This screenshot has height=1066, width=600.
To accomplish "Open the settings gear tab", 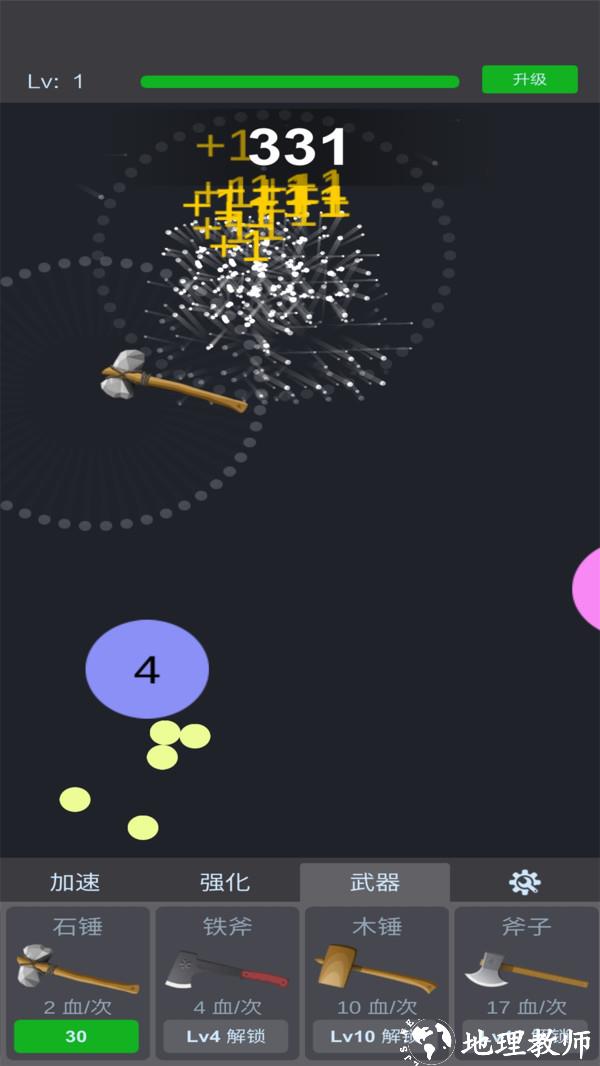I will [x=524, y=882].
